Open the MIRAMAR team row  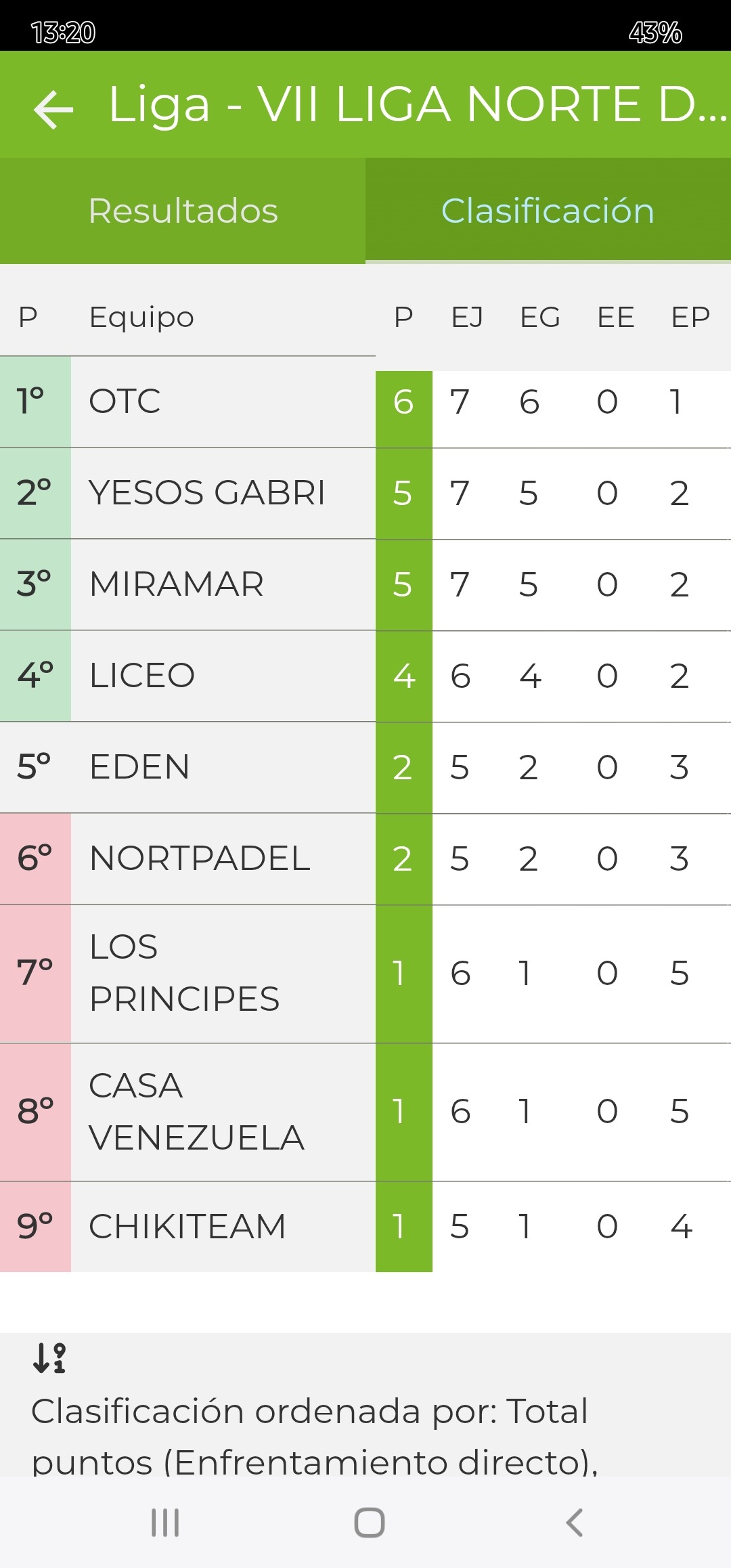365,584
